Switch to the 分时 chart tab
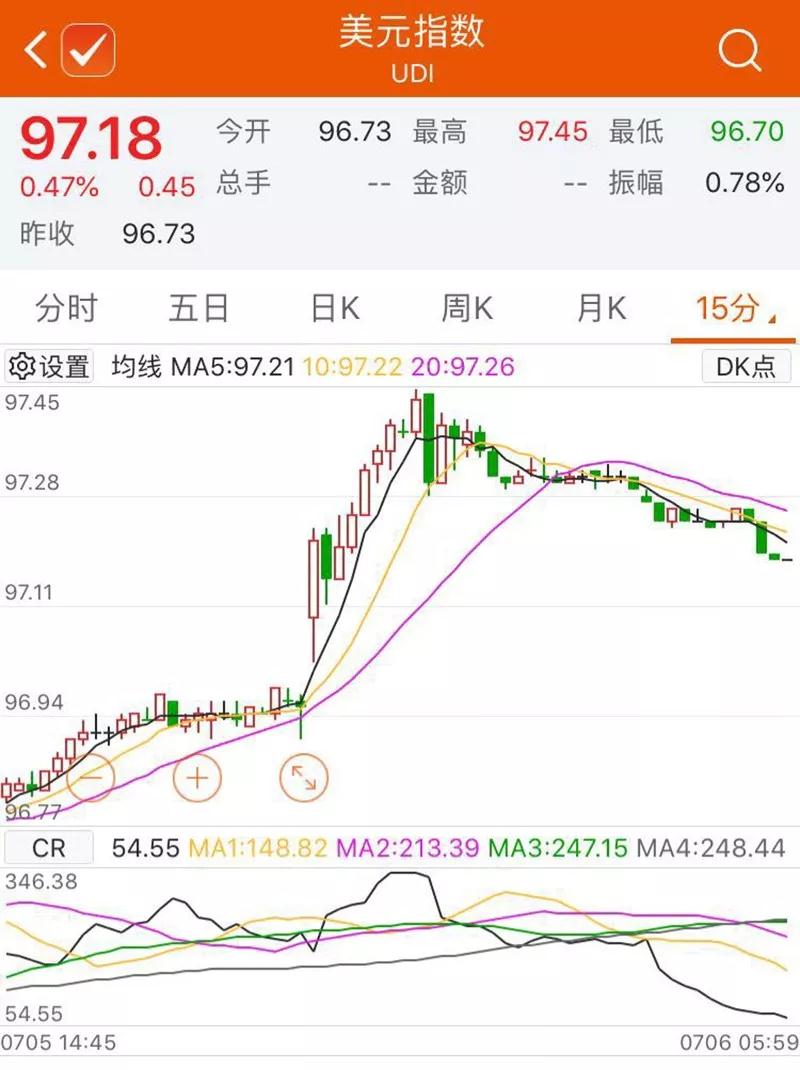The image size is (800, 1070). [x=66, y=309]
